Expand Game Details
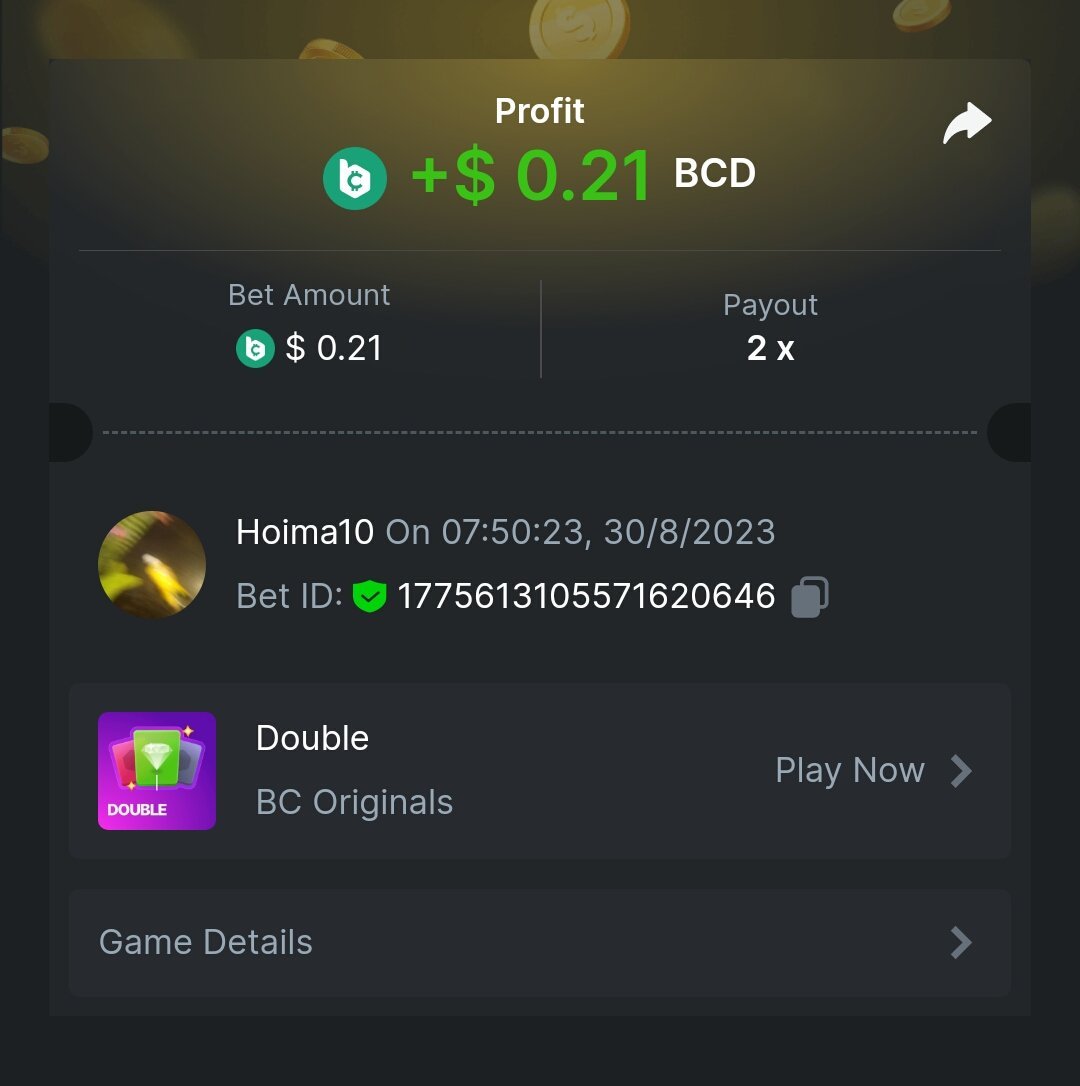The width and height of the screenshot is (1080, 1086). (540, 942)
